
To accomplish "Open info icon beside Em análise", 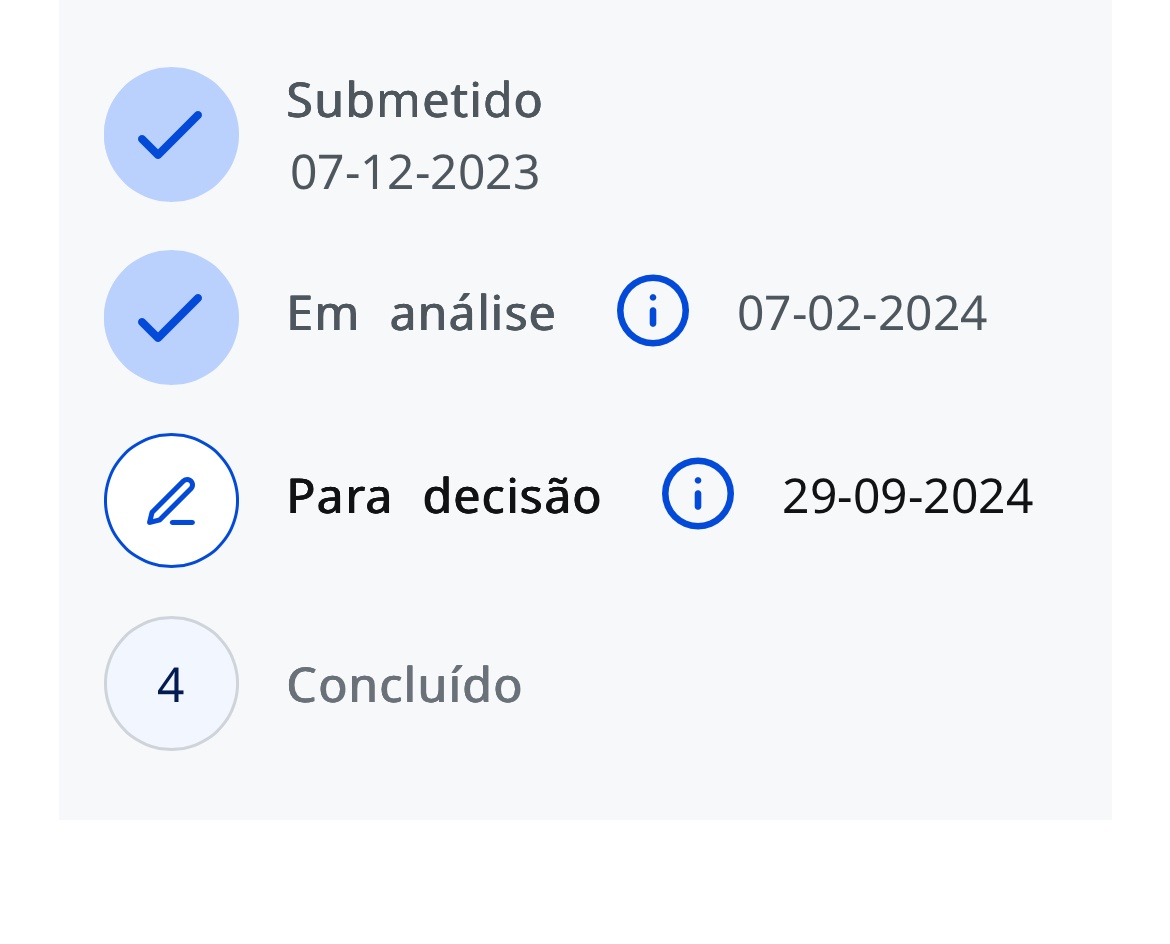I will click(652, 311).
